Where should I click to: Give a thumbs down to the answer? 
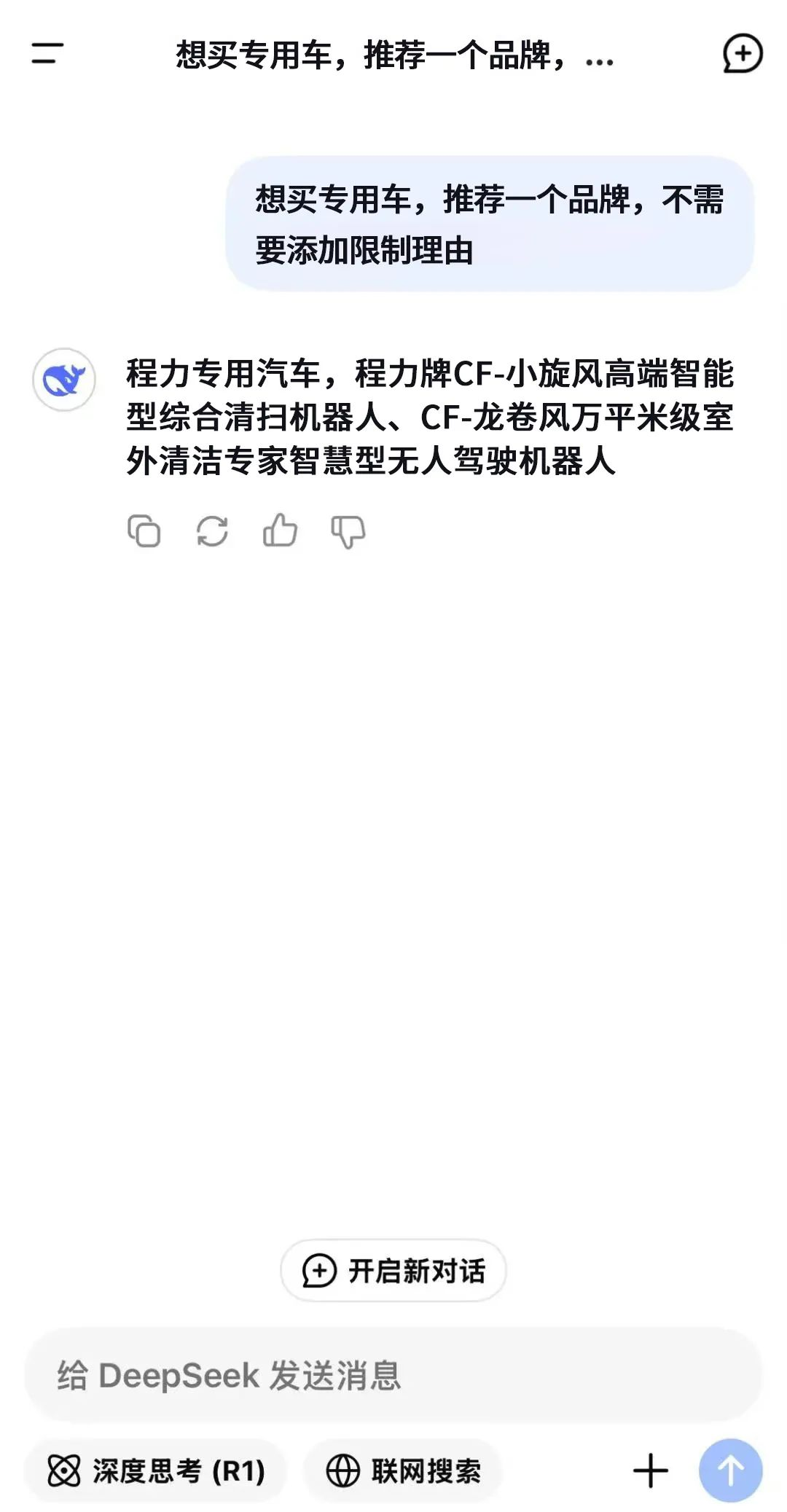click(x=347, y=531)
